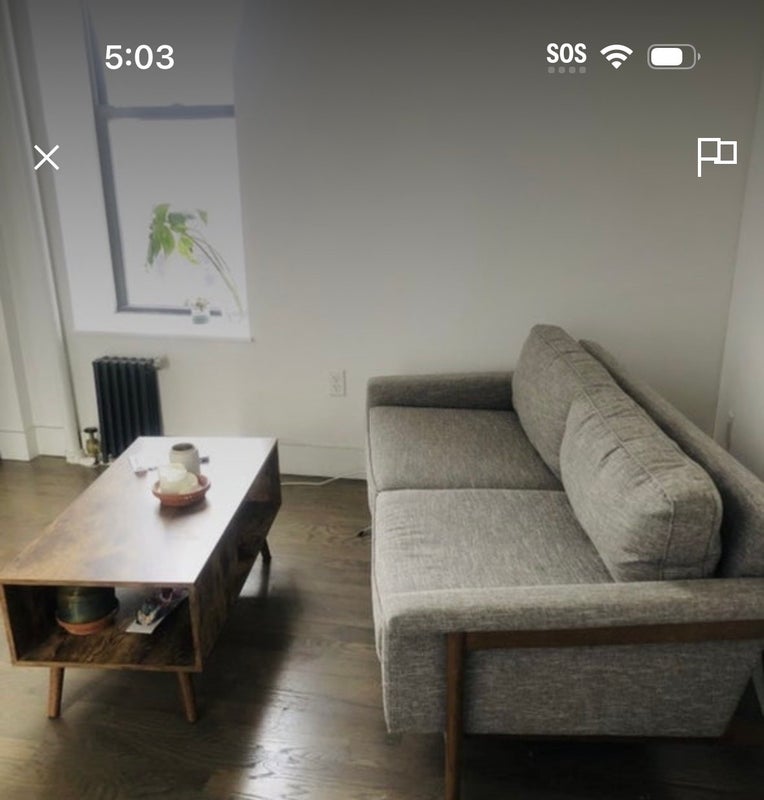This screenshot has width=764, height=800.
Task: Close the full-screen photo viewer
Action: [46, 157]
